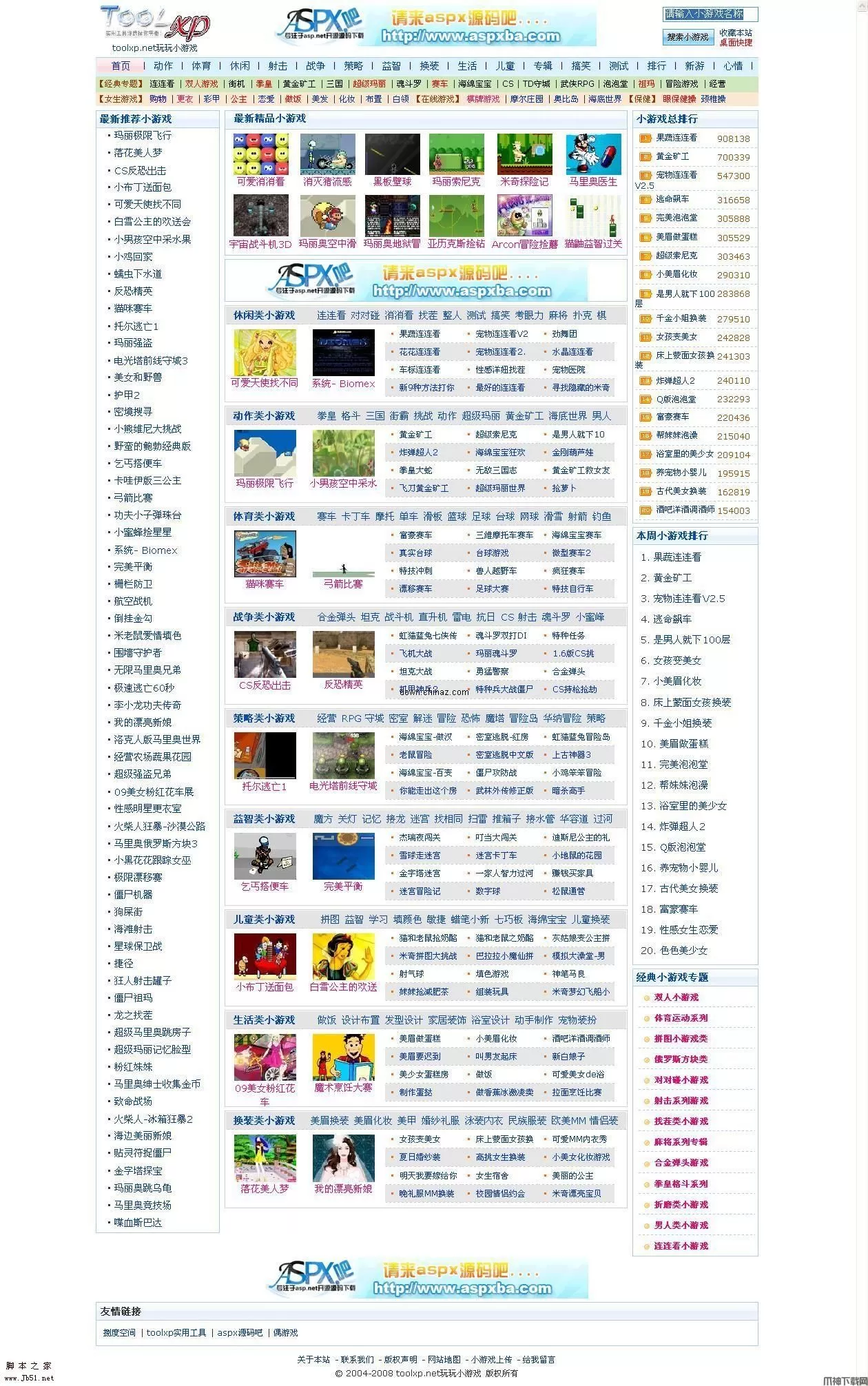Open the 休闲类小游戏 section heading
This screenshot has width=868, height=1386.
tap(264, 316)
